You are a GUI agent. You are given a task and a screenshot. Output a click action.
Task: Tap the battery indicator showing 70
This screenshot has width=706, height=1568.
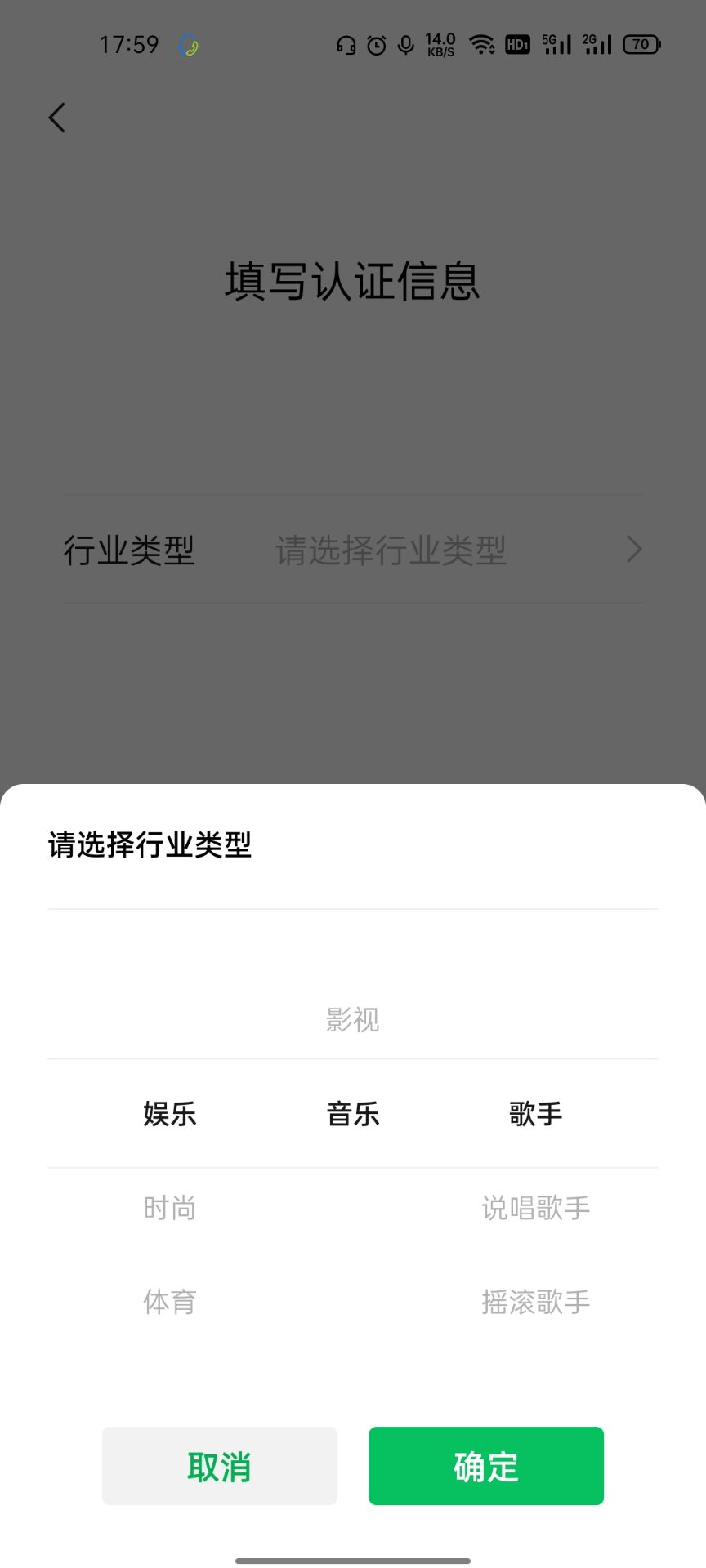pyautogui.click(x=641, y=45)
